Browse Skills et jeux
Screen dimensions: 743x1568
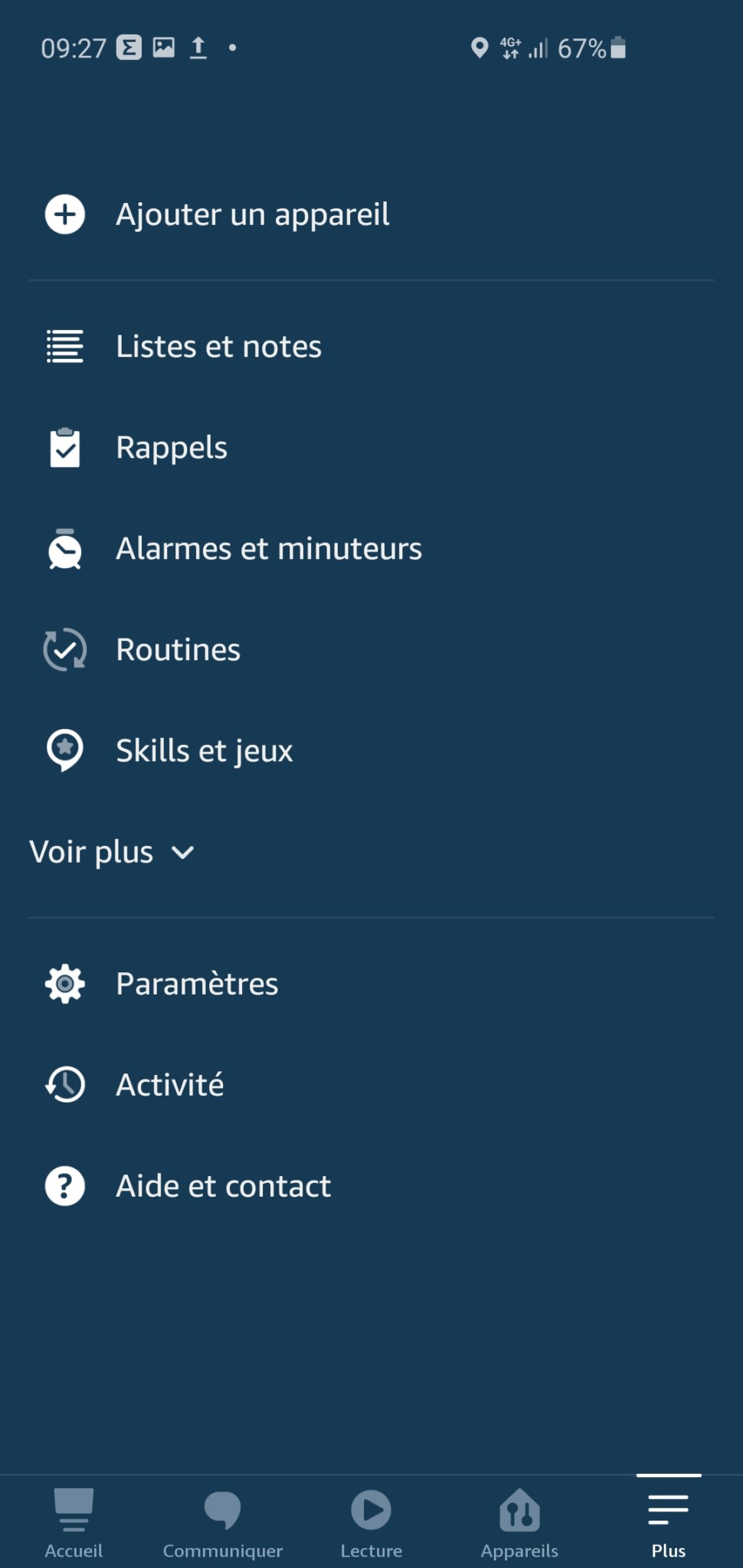click(x=204, y=751)
